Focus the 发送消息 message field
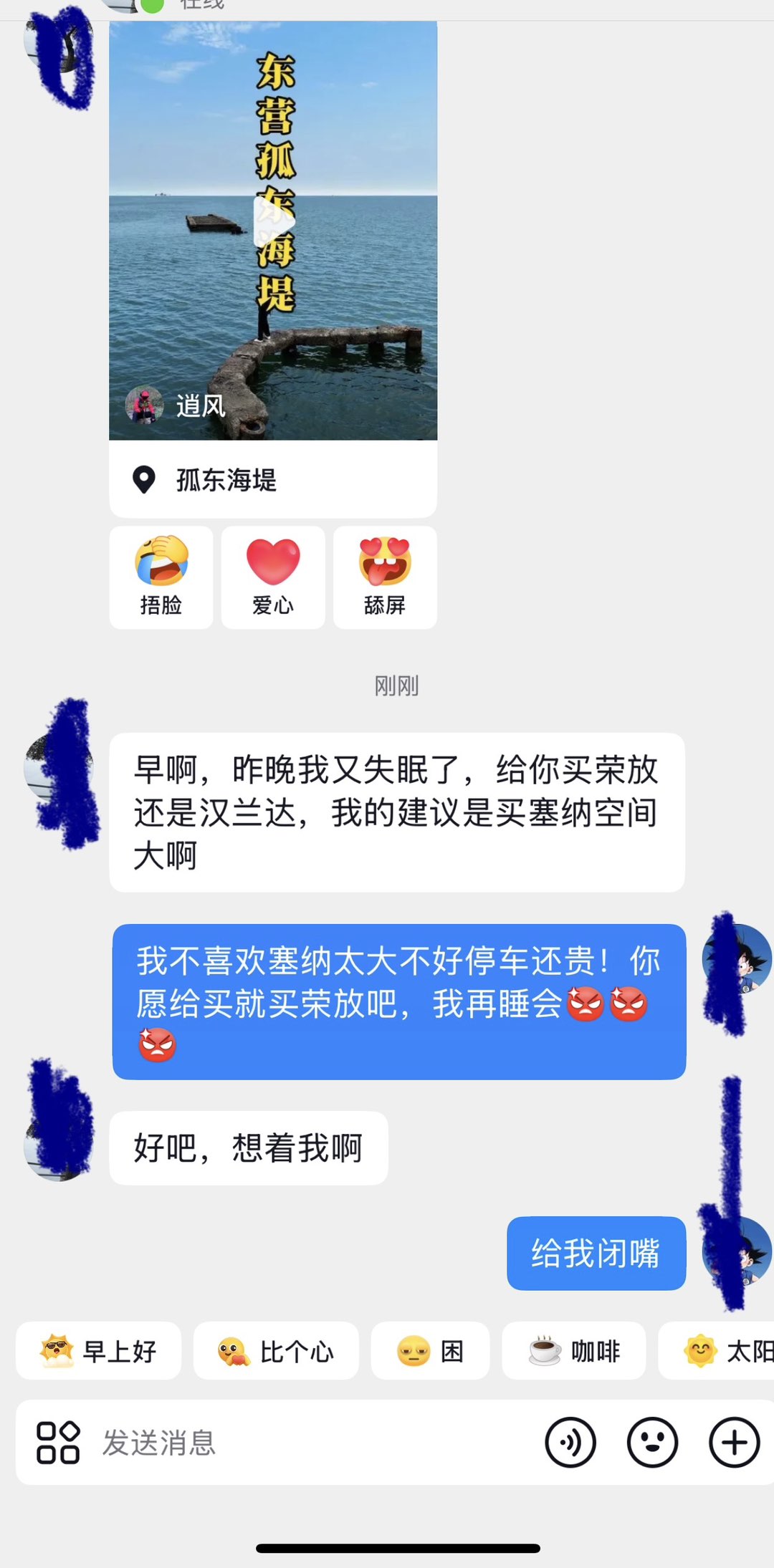This screenshot has height=1568, width=774. (308, 1443)
